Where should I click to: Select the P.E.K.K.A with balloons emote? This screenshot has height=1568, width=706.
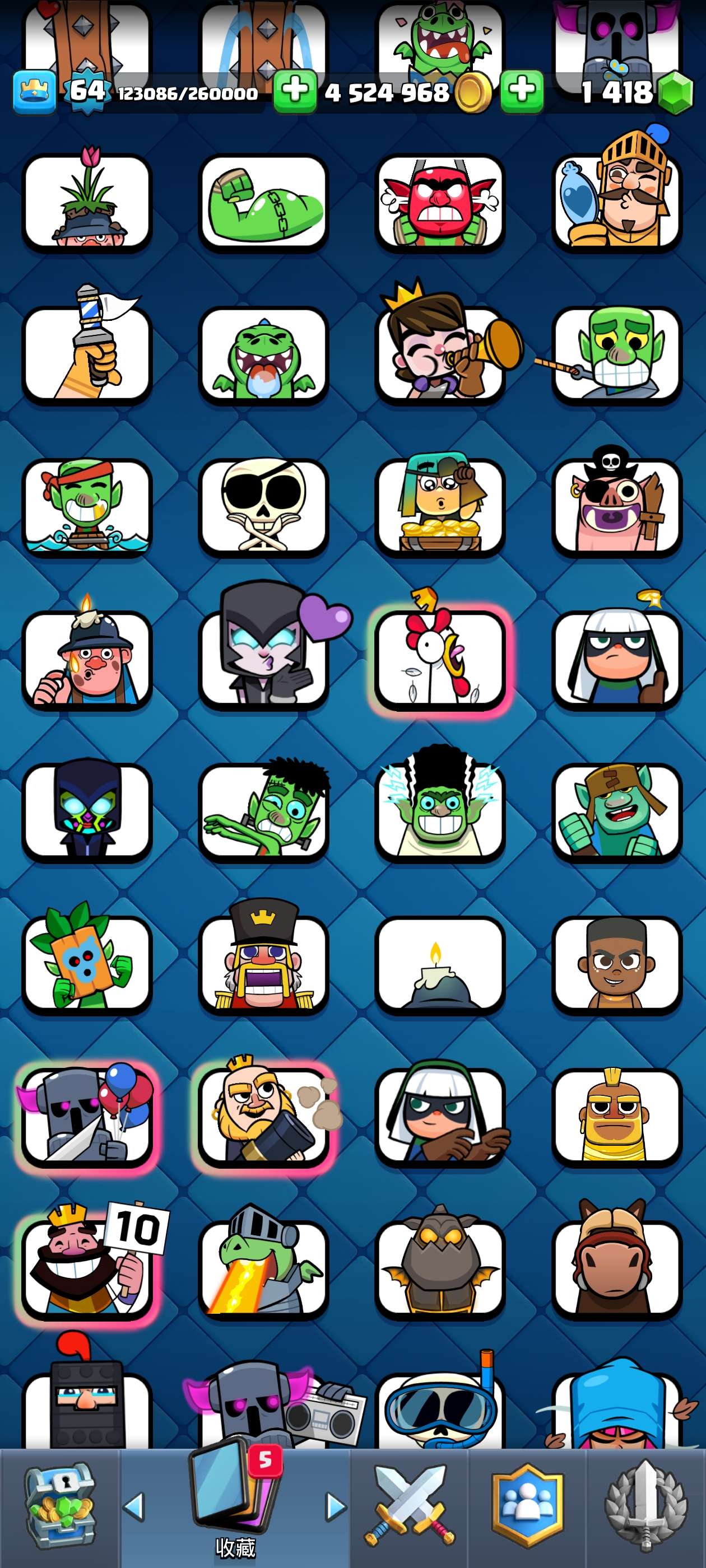[86, 1116]
